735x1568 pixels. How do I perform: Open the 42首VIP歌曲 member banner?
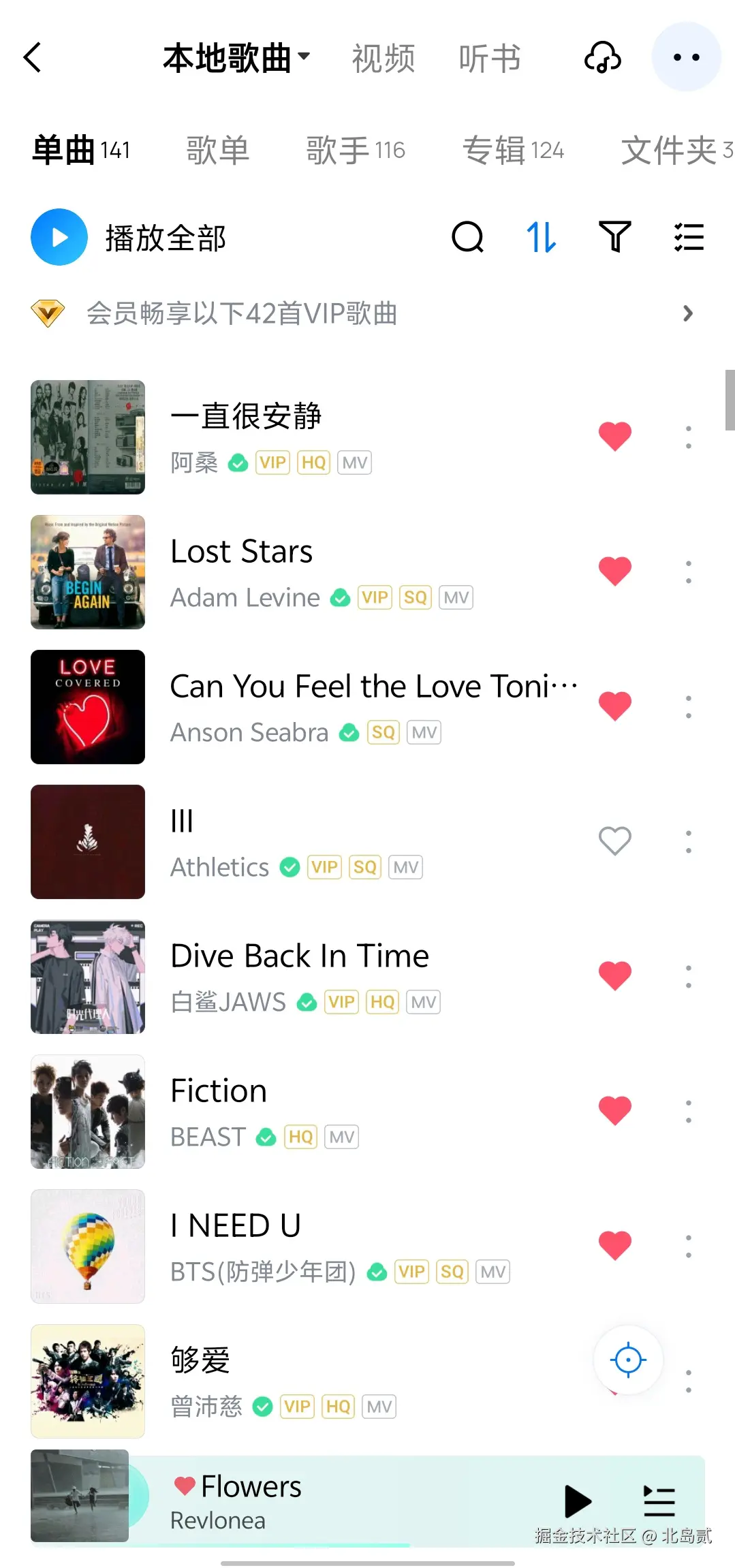click(x=368, y=313)
